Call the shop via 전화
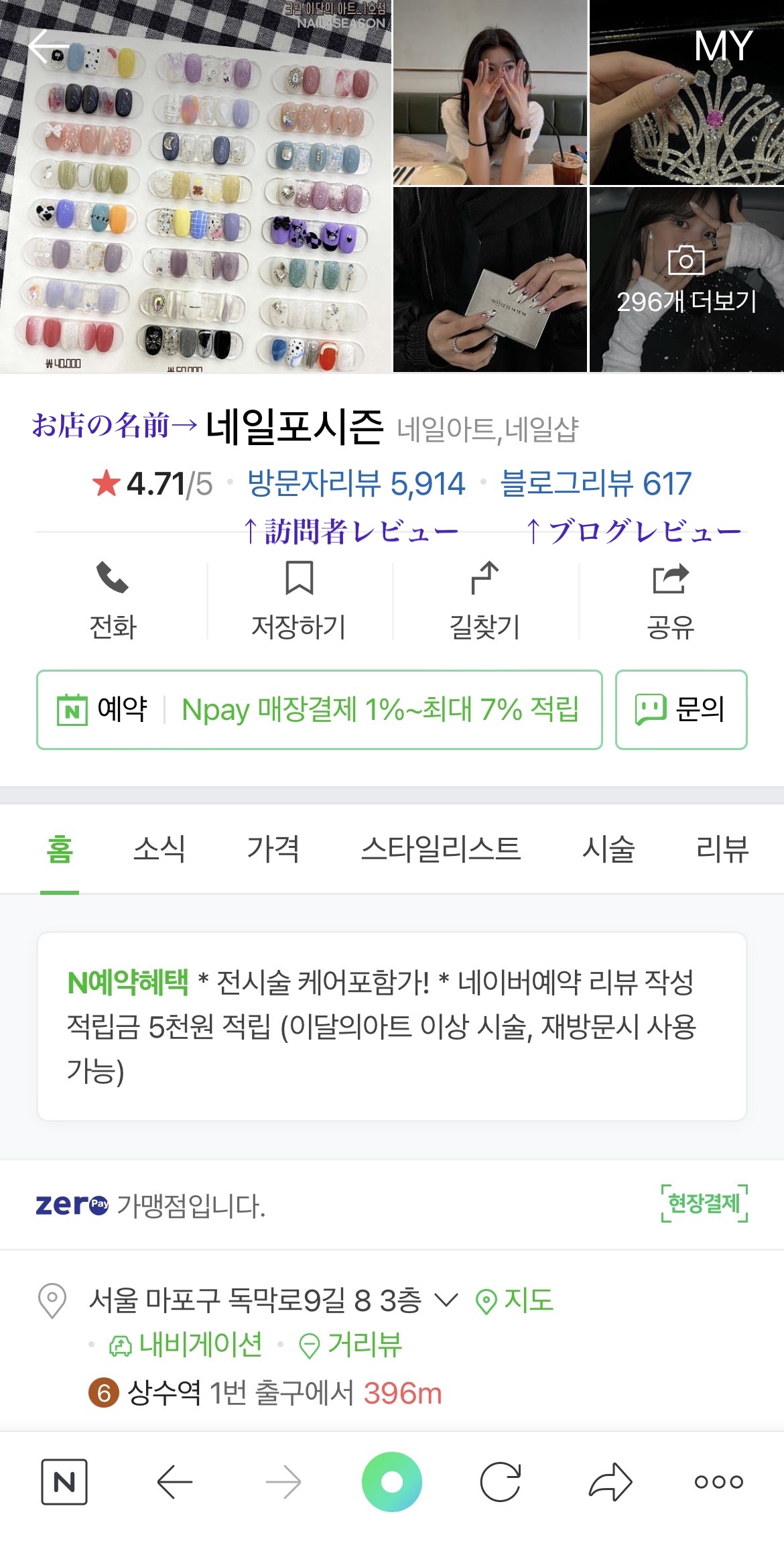Image resolution: width=784 pixels, height=1541 pixels. click(x=113, y=601)
